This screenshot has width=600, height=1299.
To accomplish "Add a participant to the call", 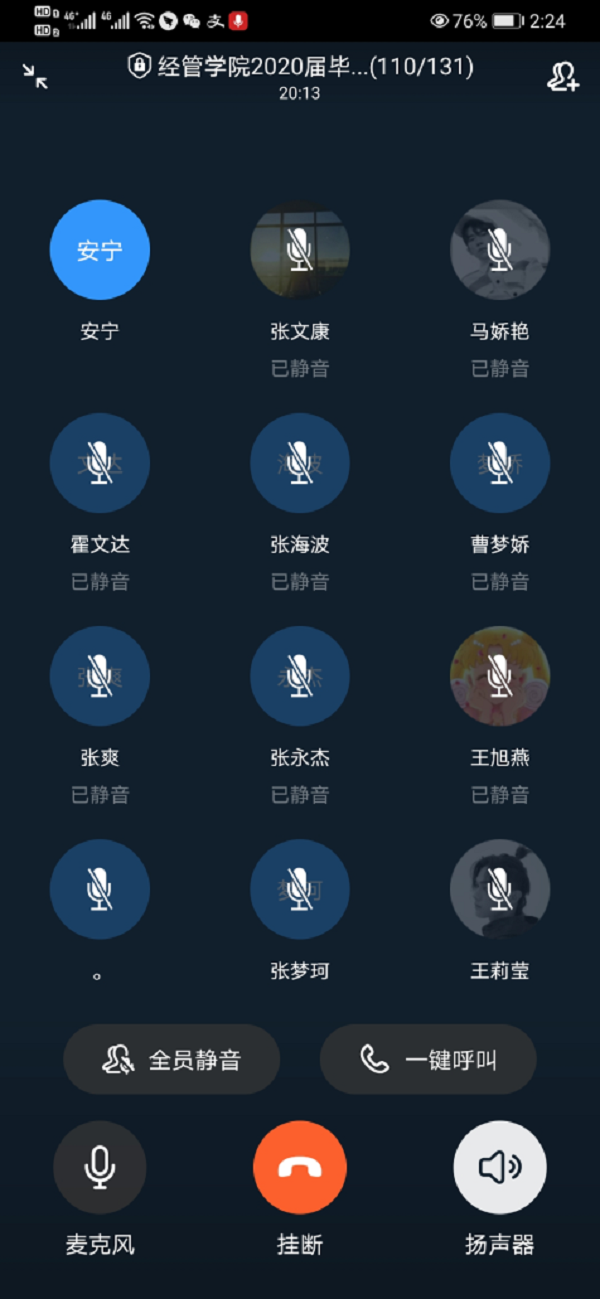I will tap(562, 78).
